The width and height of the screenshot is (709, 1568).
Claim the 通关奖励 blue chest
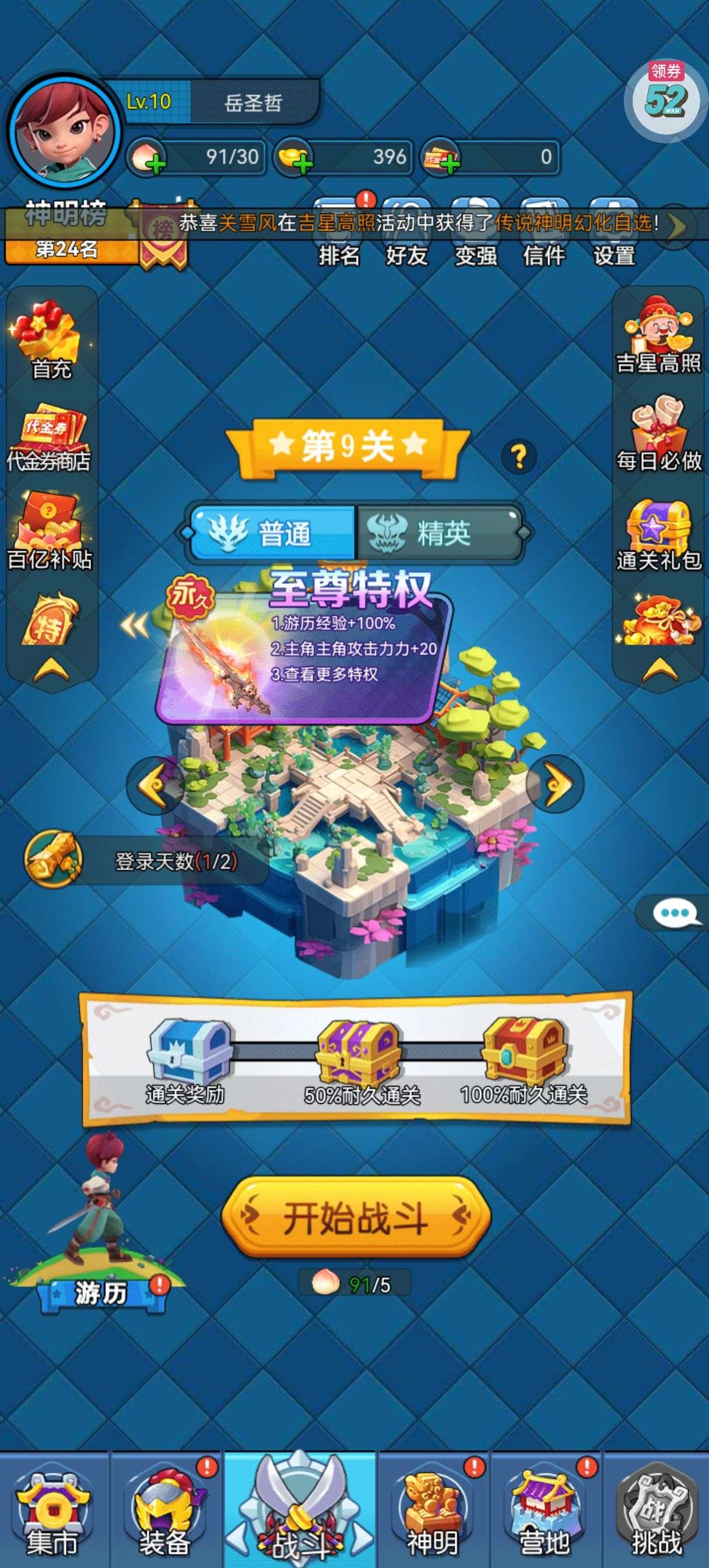pos(189,1052)
